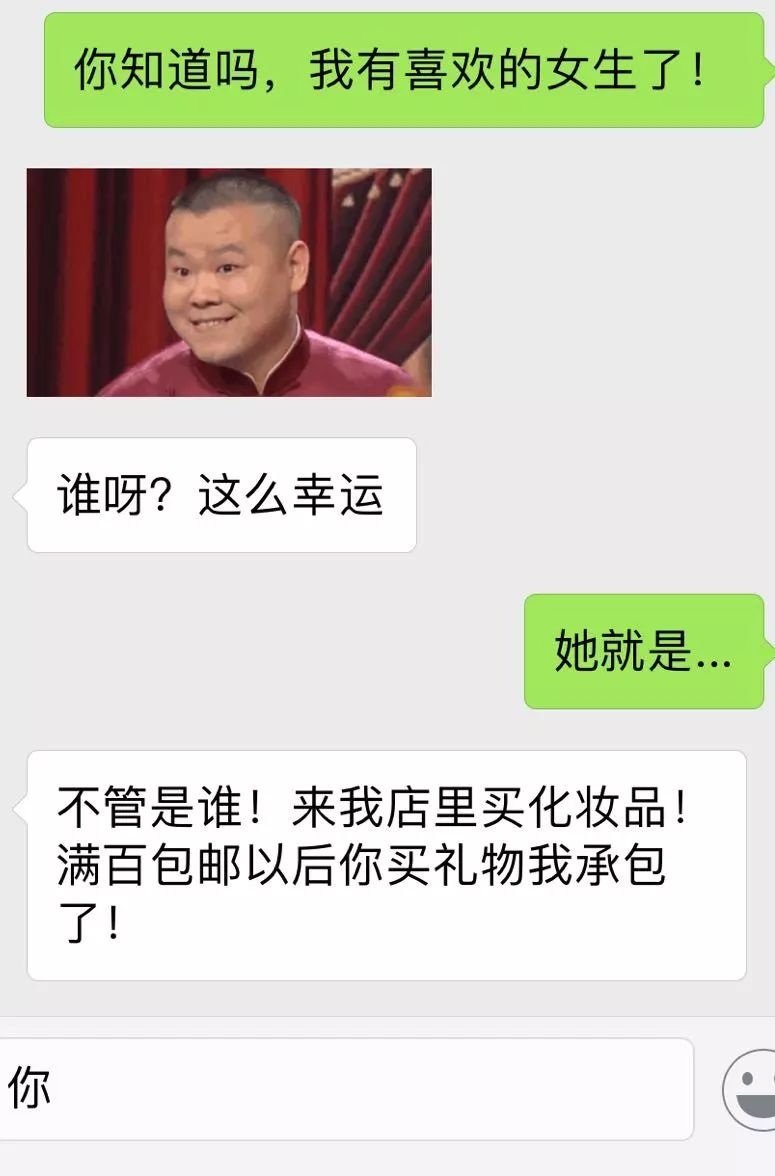Click the green bubble reading 她就是...
Viewport: 775px width, 1176px height.
click(x=645, y=650)
